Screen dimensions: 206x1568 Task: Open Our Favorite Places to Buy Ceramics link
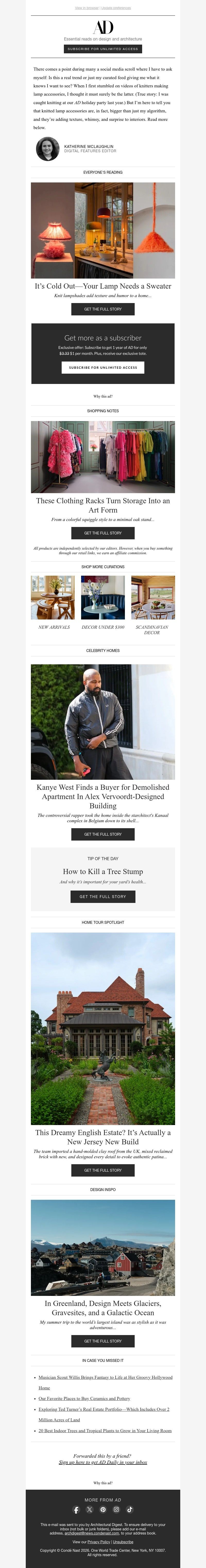click(84, 1399)
